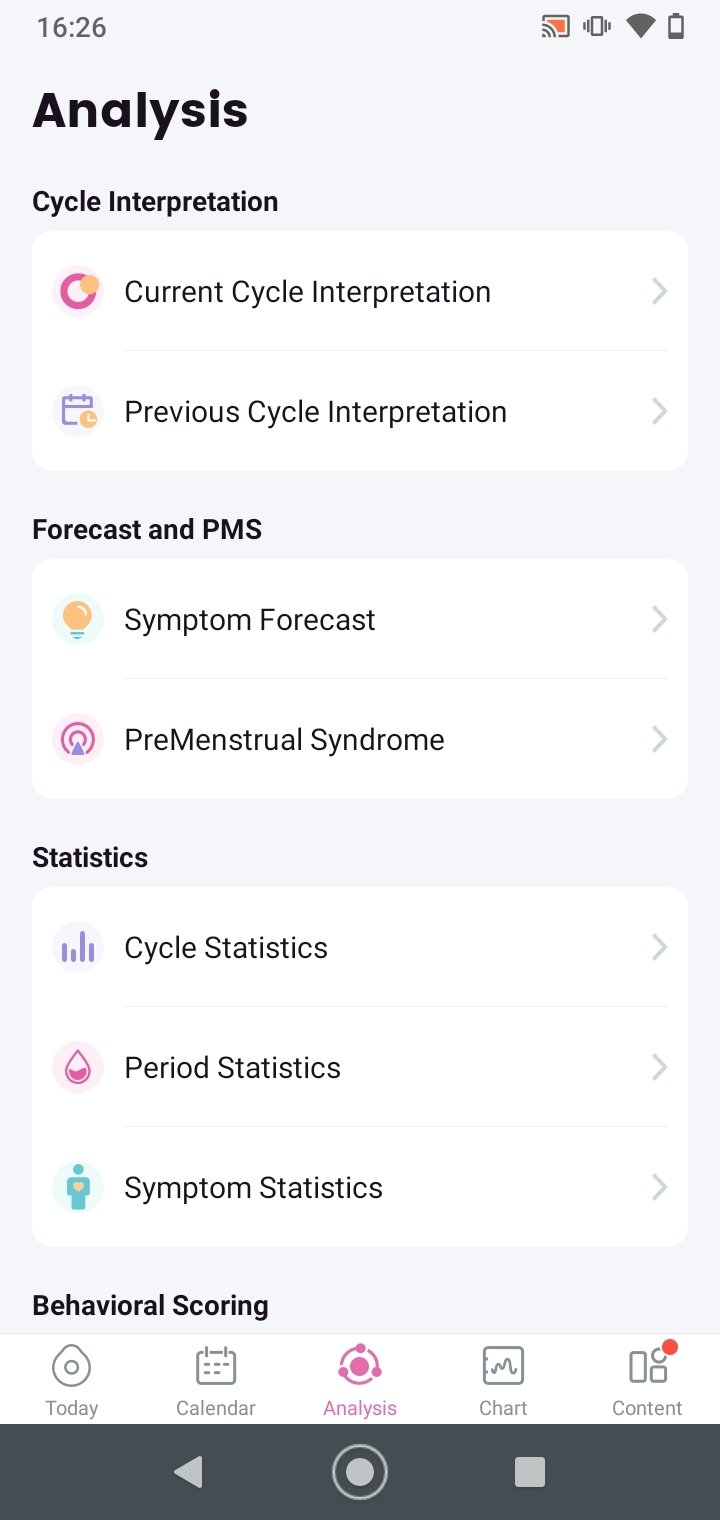Open Cycle Statistics
The image size is (720, 1520).
pyautogui.click(x=360, y=947)
